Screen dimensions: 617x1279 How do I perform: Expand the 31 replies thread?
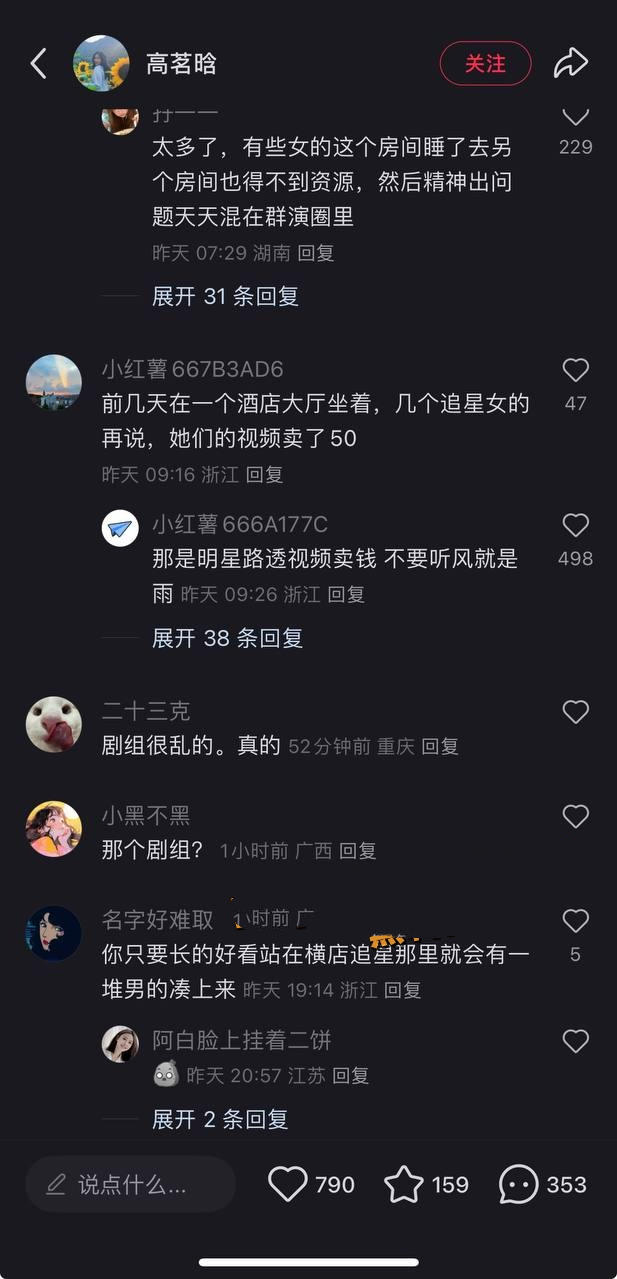coord(225,296)
